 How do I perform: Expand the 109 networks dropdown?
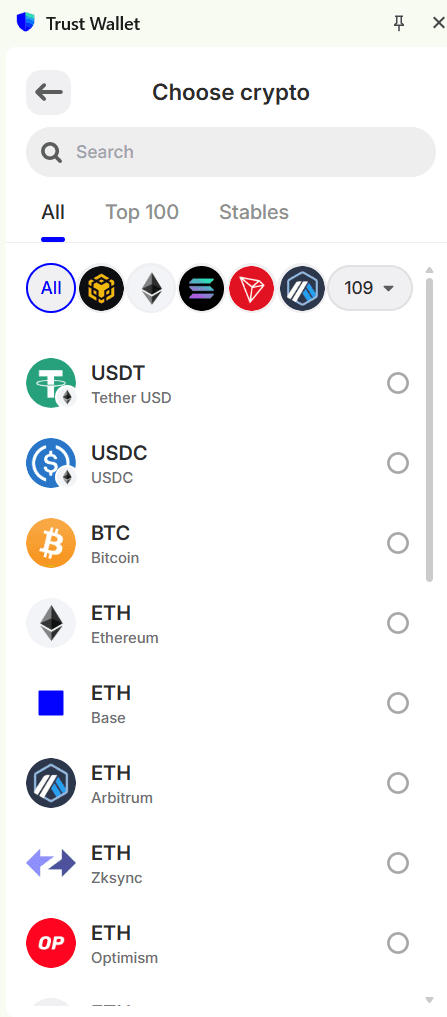click(370, 288)
